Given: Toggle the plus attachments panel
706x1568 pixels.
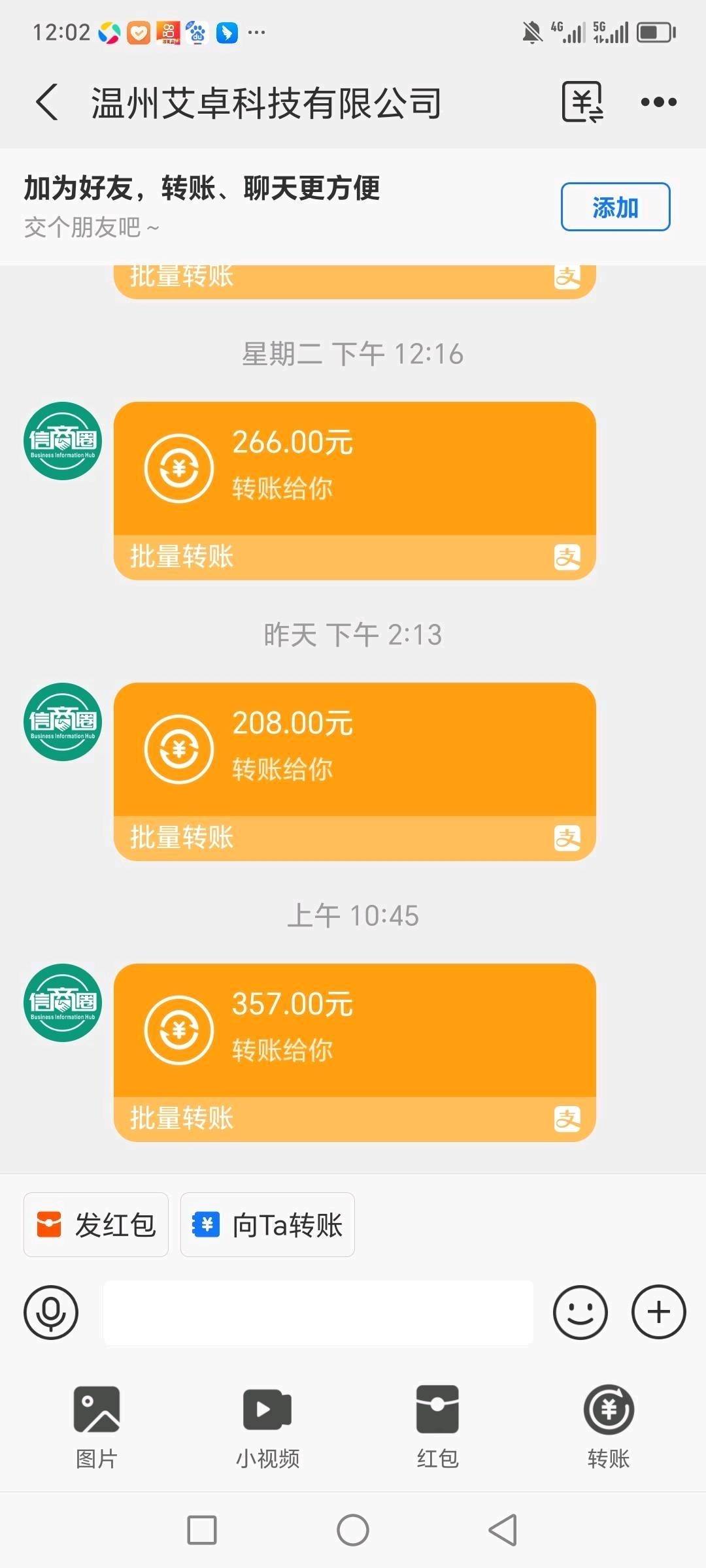Looking at the screenshot, I should 658,1313.
